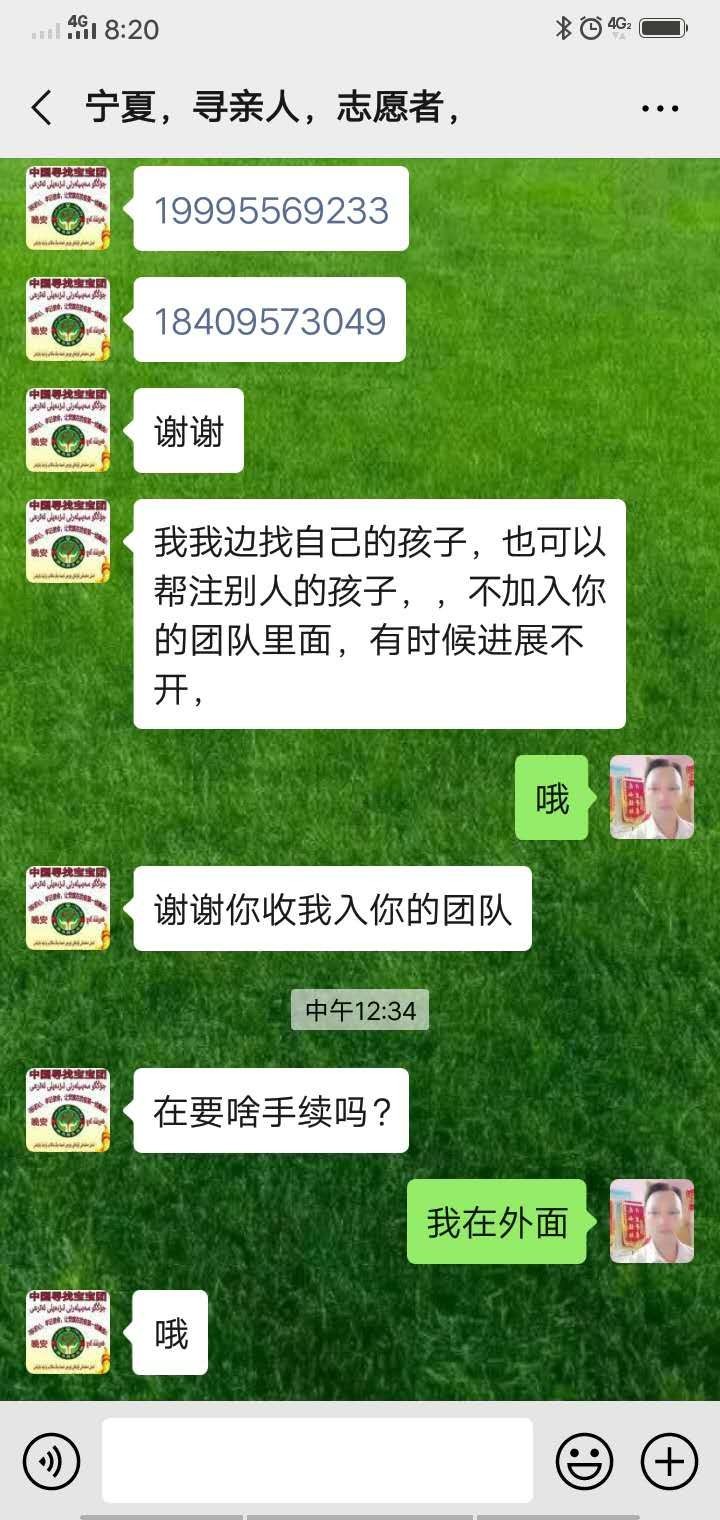
Task: Go back to the chat list
Action: tap(41, 108)
